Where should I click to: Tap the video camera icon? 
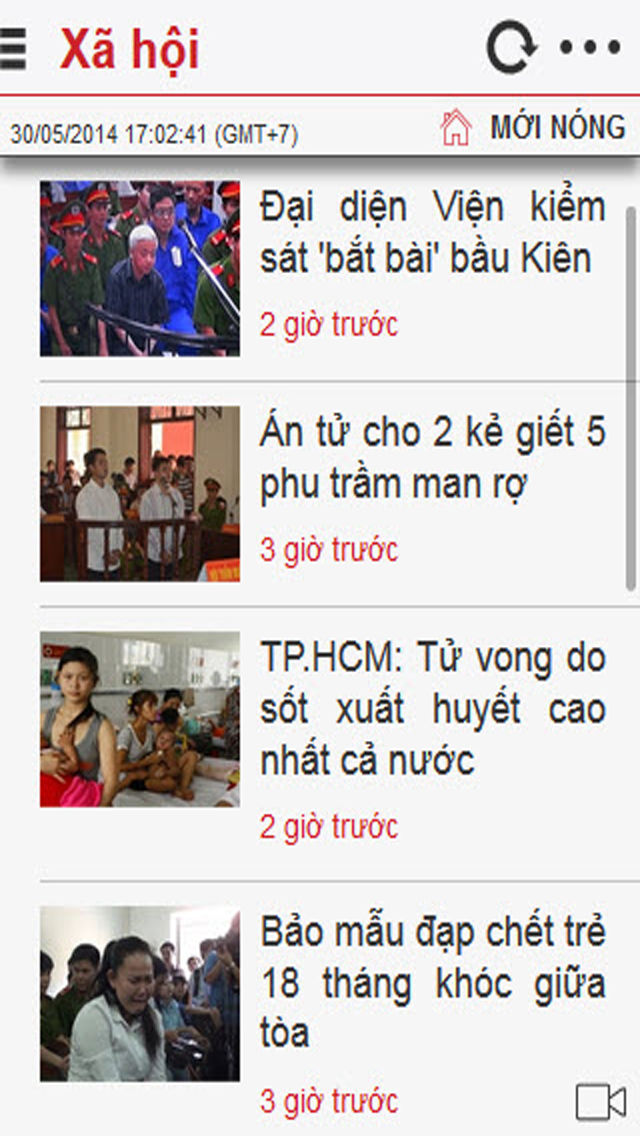(x=601, y=1102)
